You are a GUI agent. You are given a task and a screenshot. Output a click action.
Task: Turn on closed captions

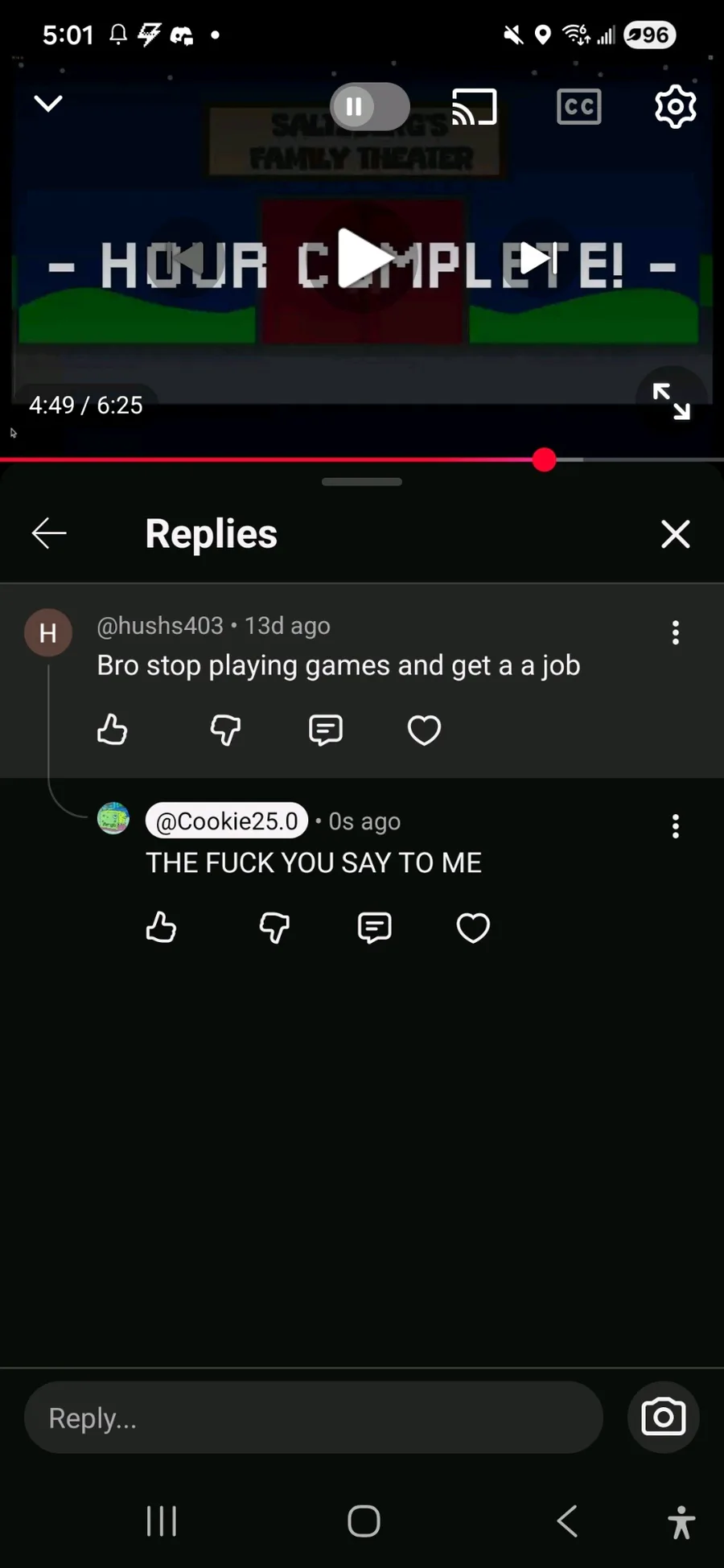click(578, 106)
